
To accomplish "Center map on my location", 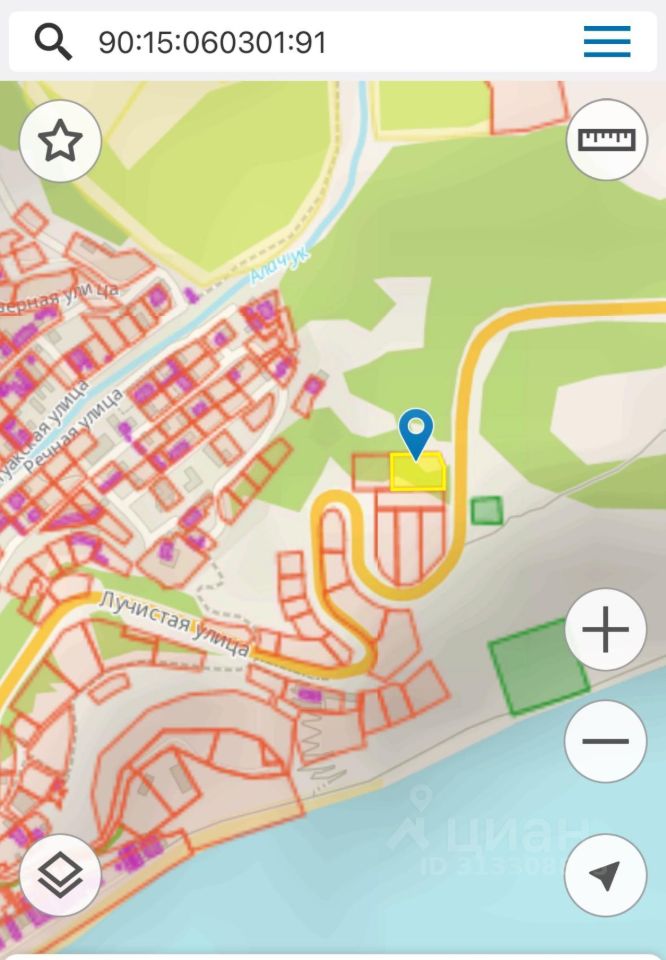I will pyautogui.click(x=606, y=875).
